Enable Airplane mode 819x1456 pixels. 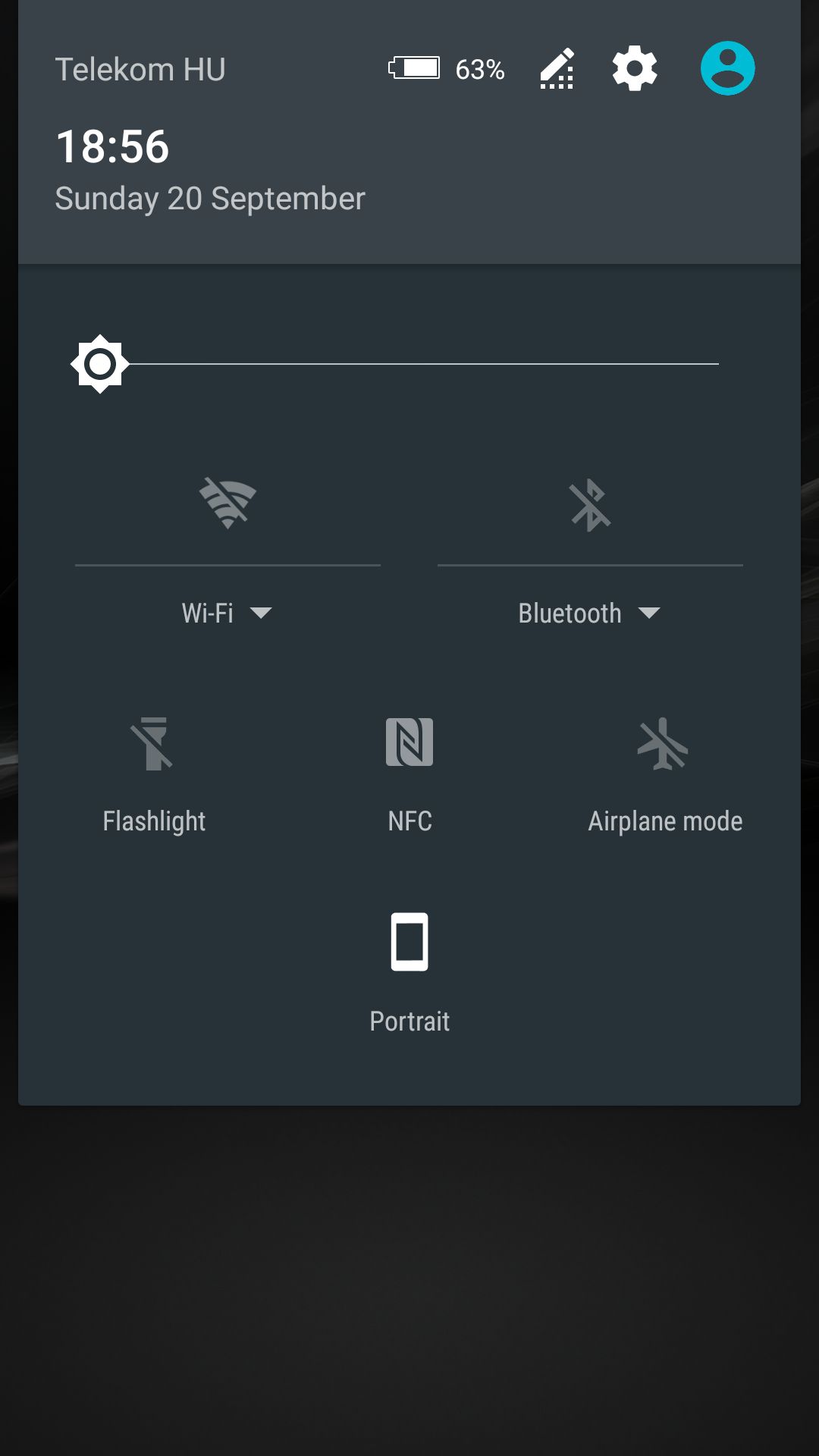pyautogui.click(x=665, y=775)
